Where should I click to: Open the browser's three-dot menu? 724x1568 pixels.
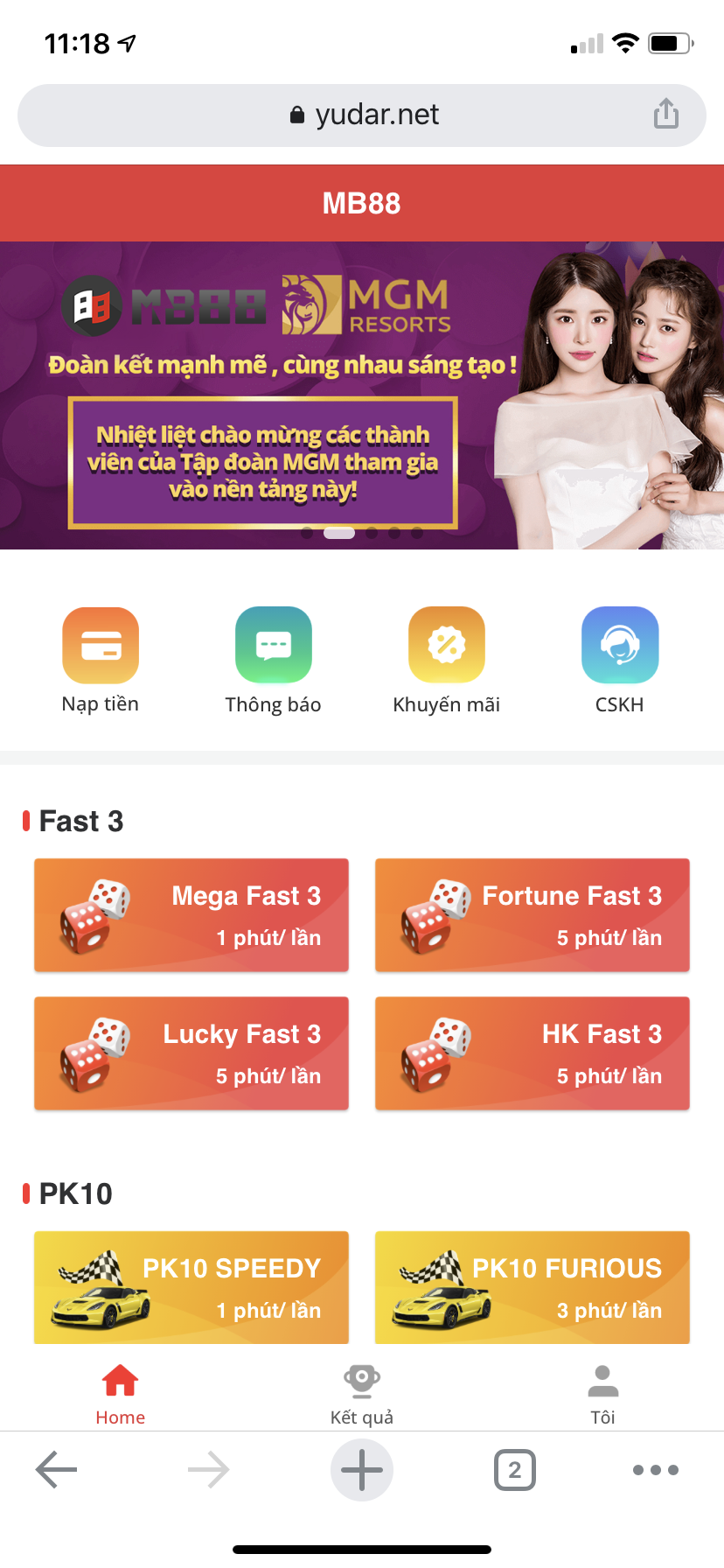656,1470
